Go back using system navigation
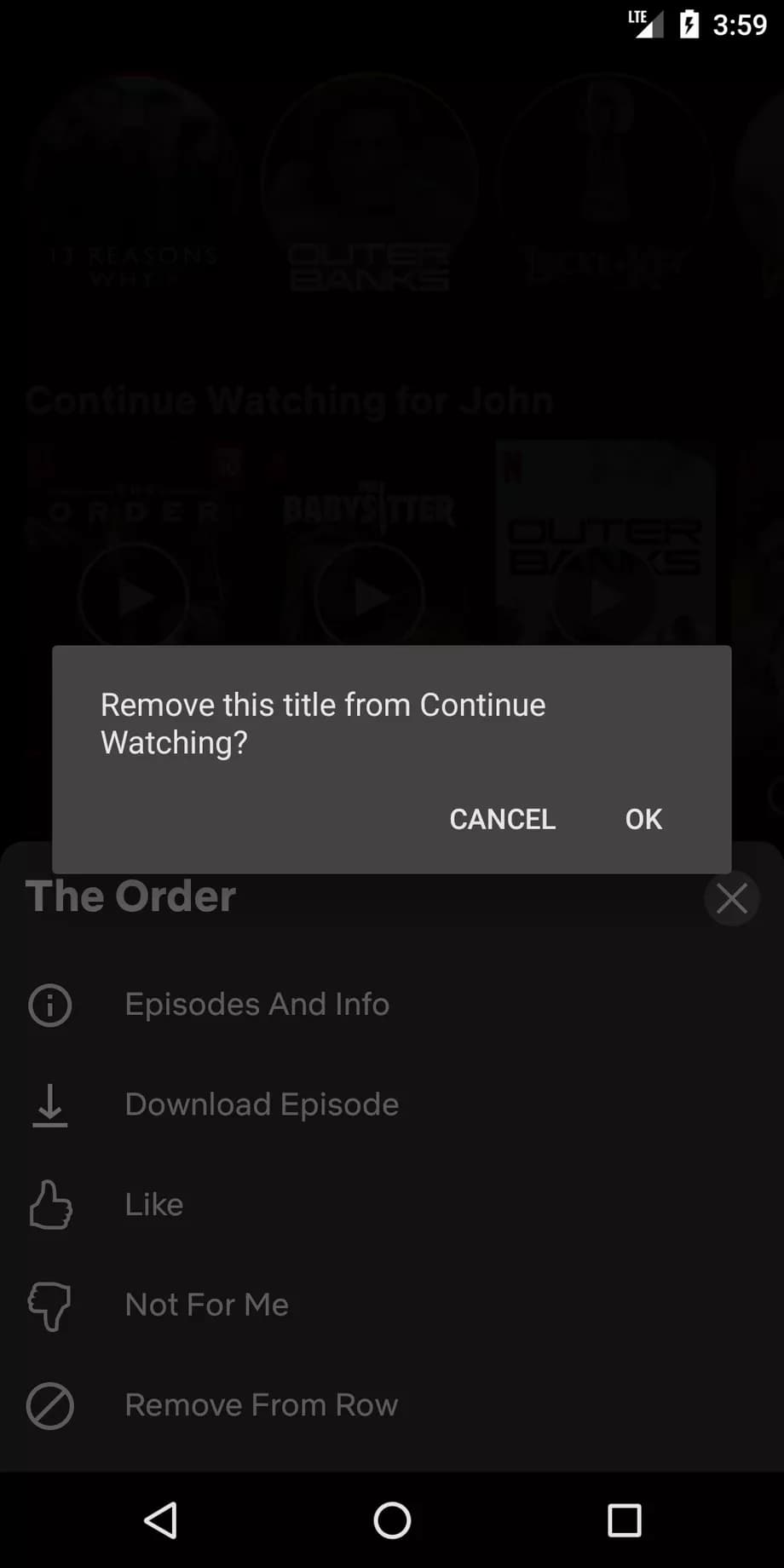This screenshot has height=1568, width=784. pos(160,1520)
